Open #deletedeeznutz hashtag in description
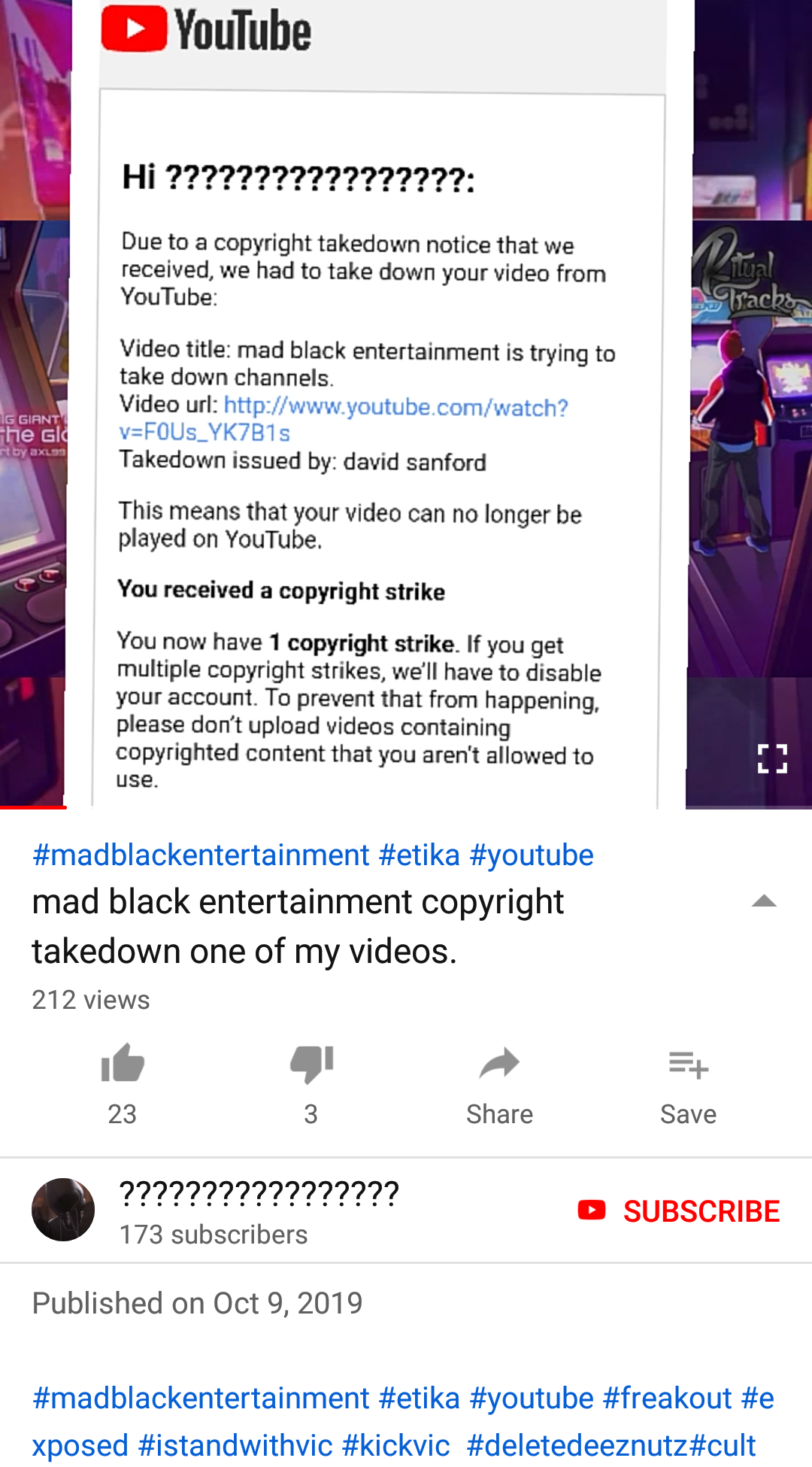 tap(577, 1445)
